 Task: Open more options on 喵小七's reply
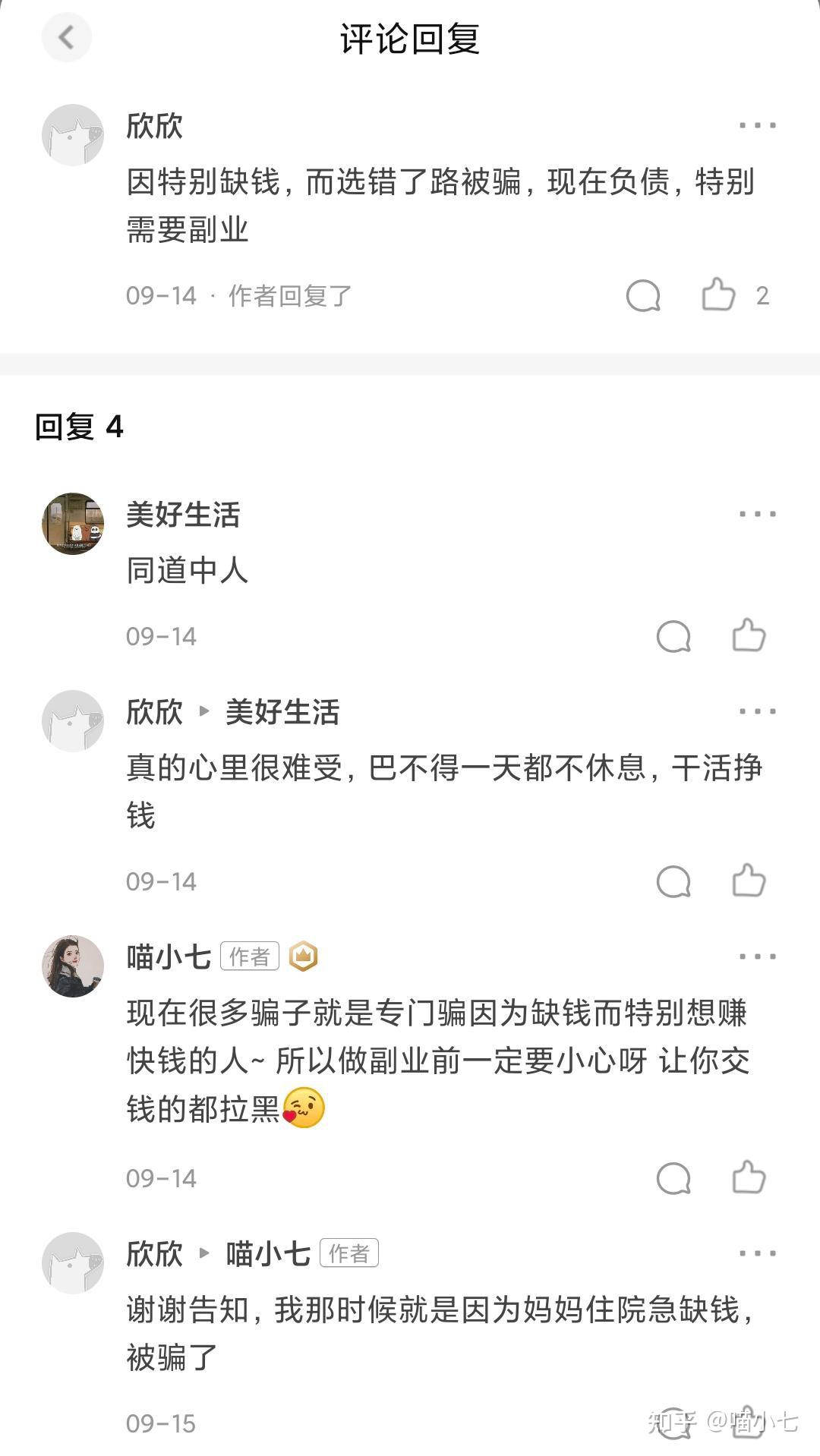(757, 956)
